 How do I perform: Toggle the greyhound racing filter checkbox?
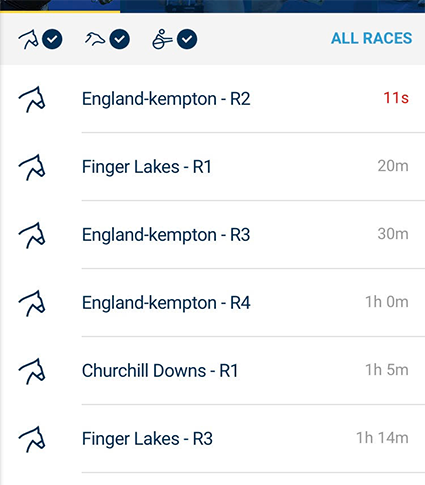120,39
